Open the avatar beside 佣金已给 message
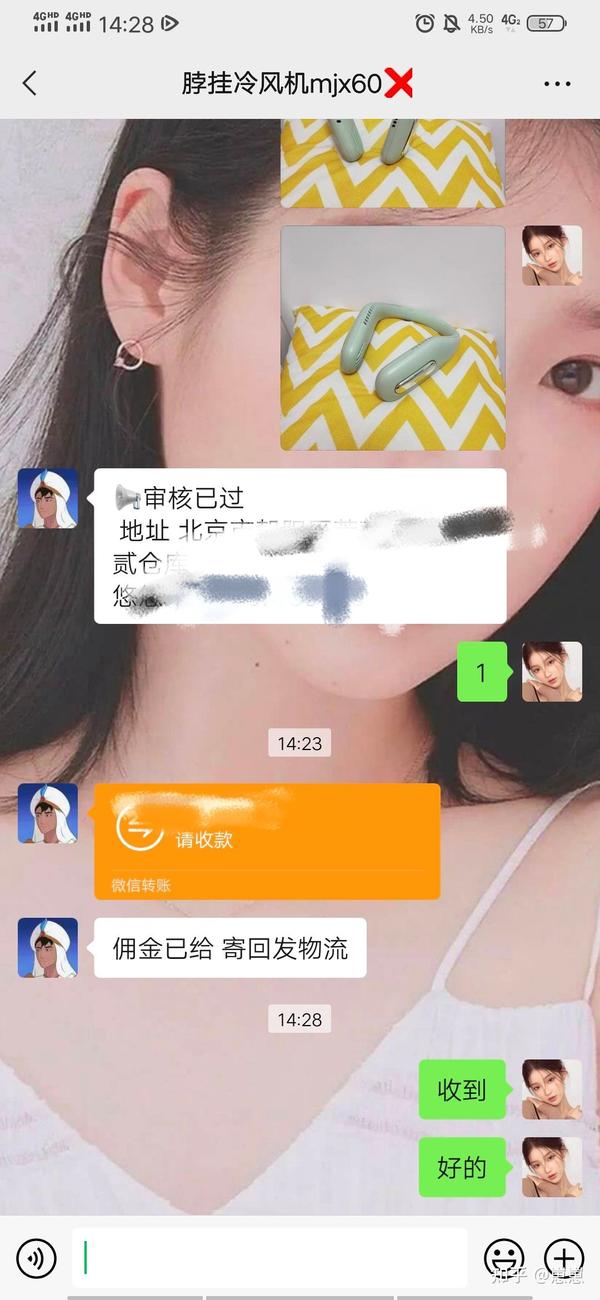 pyautogui.click(x=47, y=947)
